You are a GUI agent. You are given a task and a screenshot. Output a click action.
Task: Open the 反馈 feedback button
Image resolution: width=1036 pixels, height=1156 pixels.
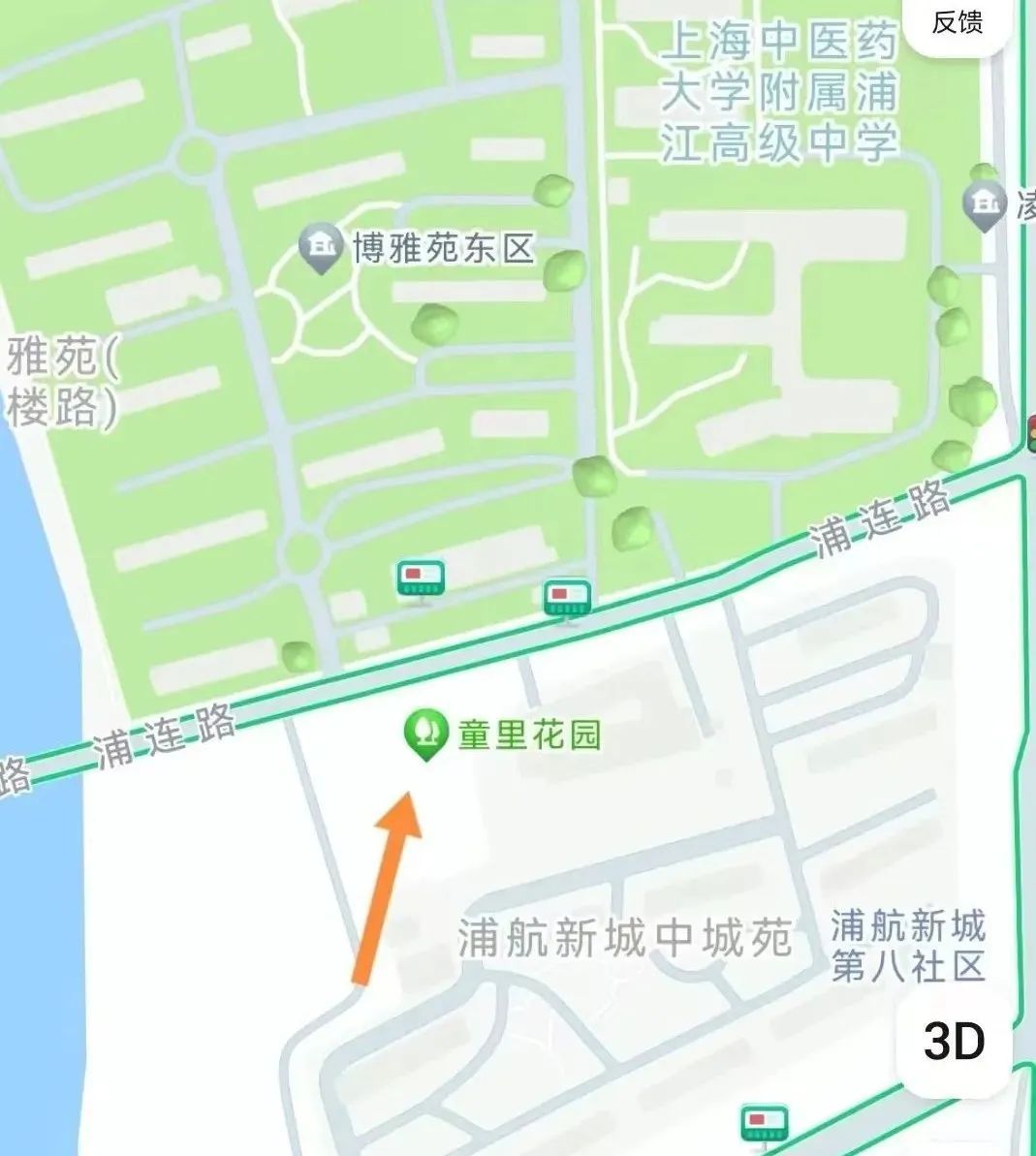[958, 22]
